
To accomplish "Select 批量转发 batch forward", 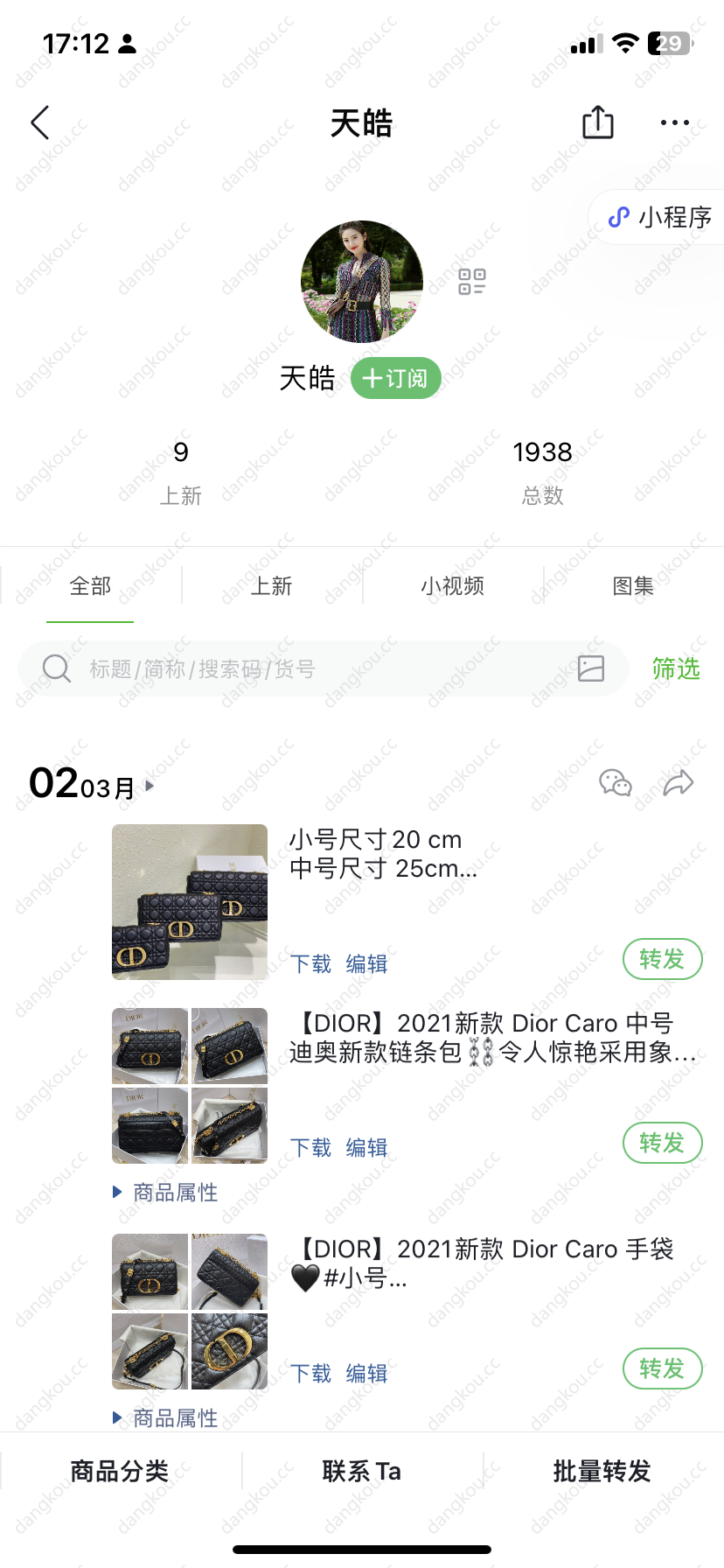I will click(x=602, y=1471).
